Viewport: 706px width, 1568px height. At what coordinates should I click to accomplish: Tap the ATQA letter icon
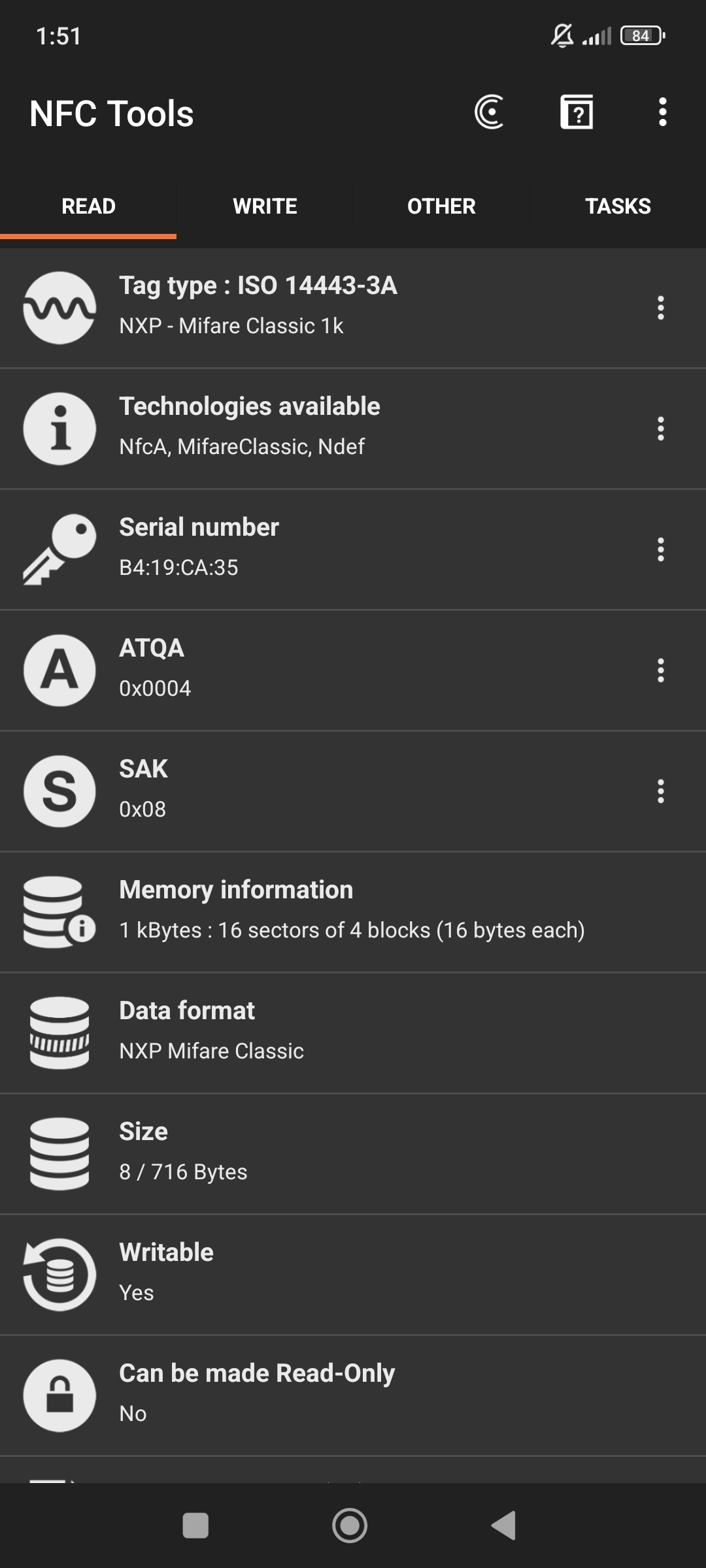(59, 670)
